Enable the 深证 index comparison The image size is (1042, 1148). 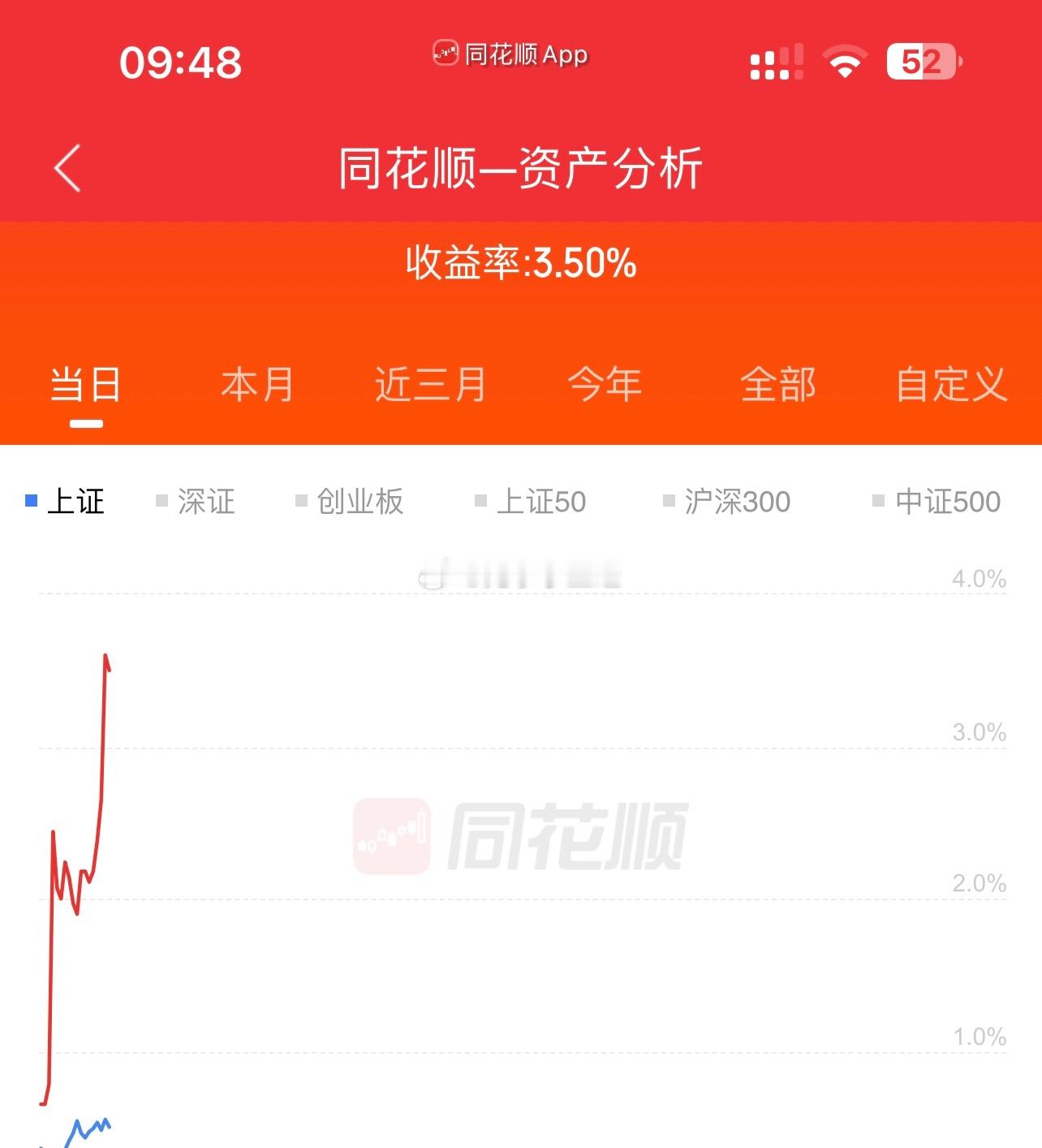(x=196, y=501)
